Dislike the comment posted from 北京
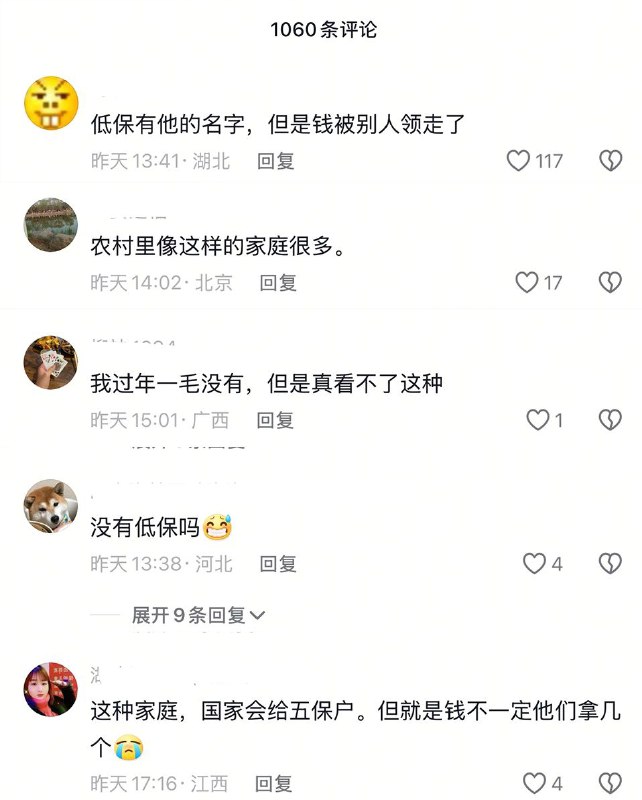642x800 pixels. tap(610, 283)
